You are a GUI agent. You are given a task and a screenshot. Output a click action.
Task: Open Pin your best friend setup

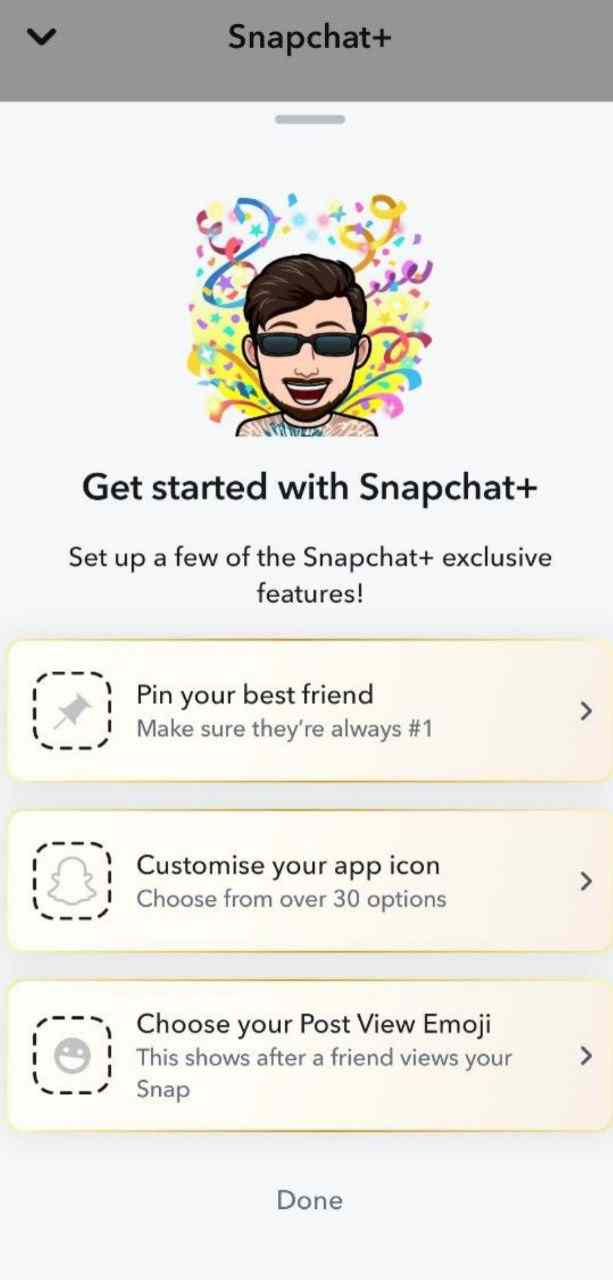(308, 711)
